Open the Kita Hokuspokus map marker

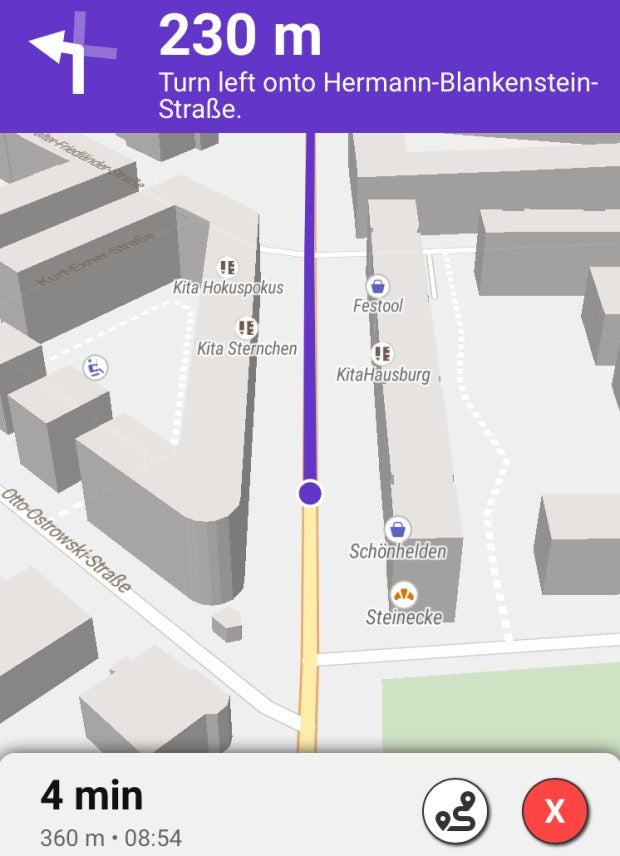point(228,267)
